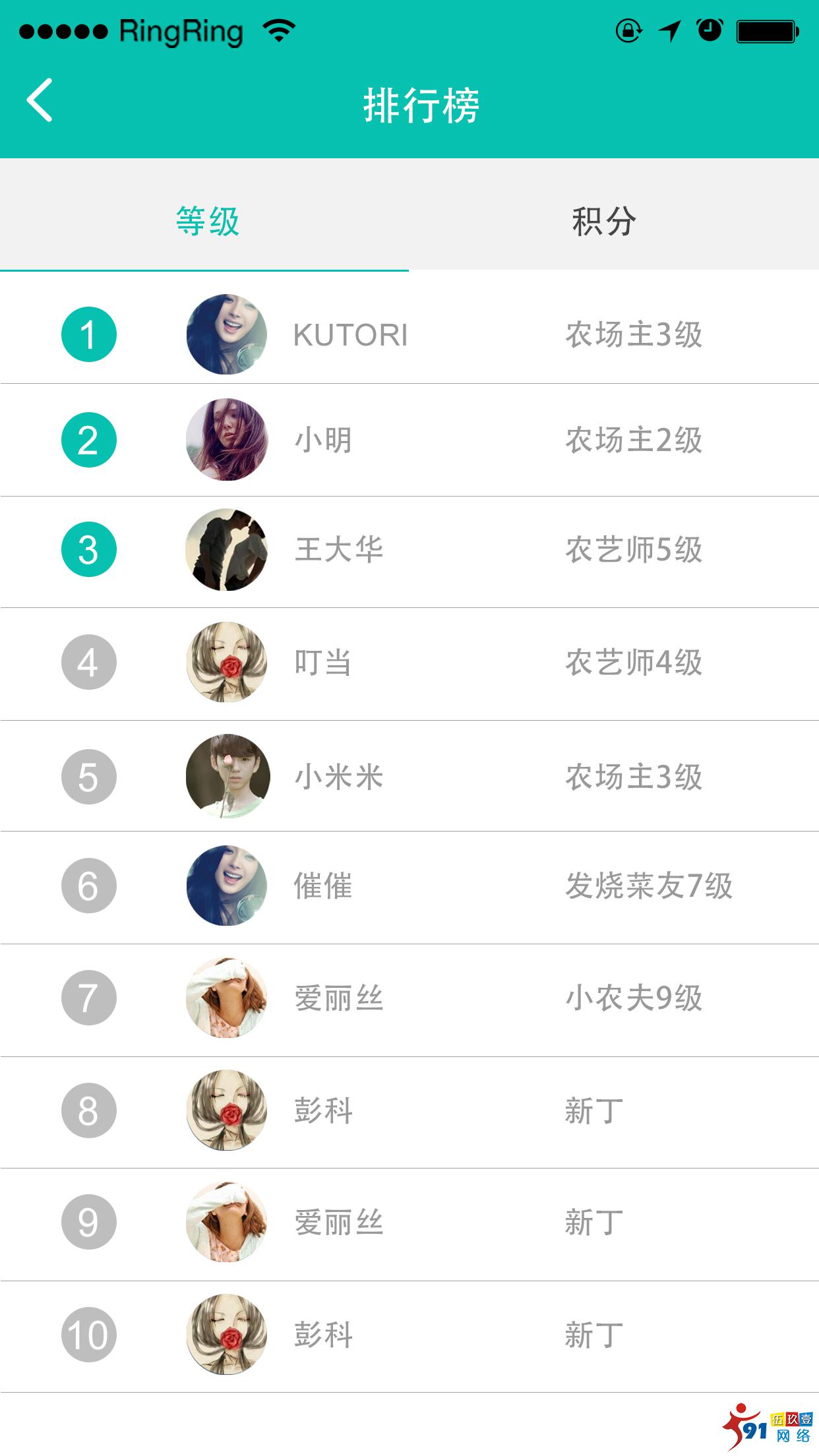Open 王大华's ranking entry

[409, 550]
